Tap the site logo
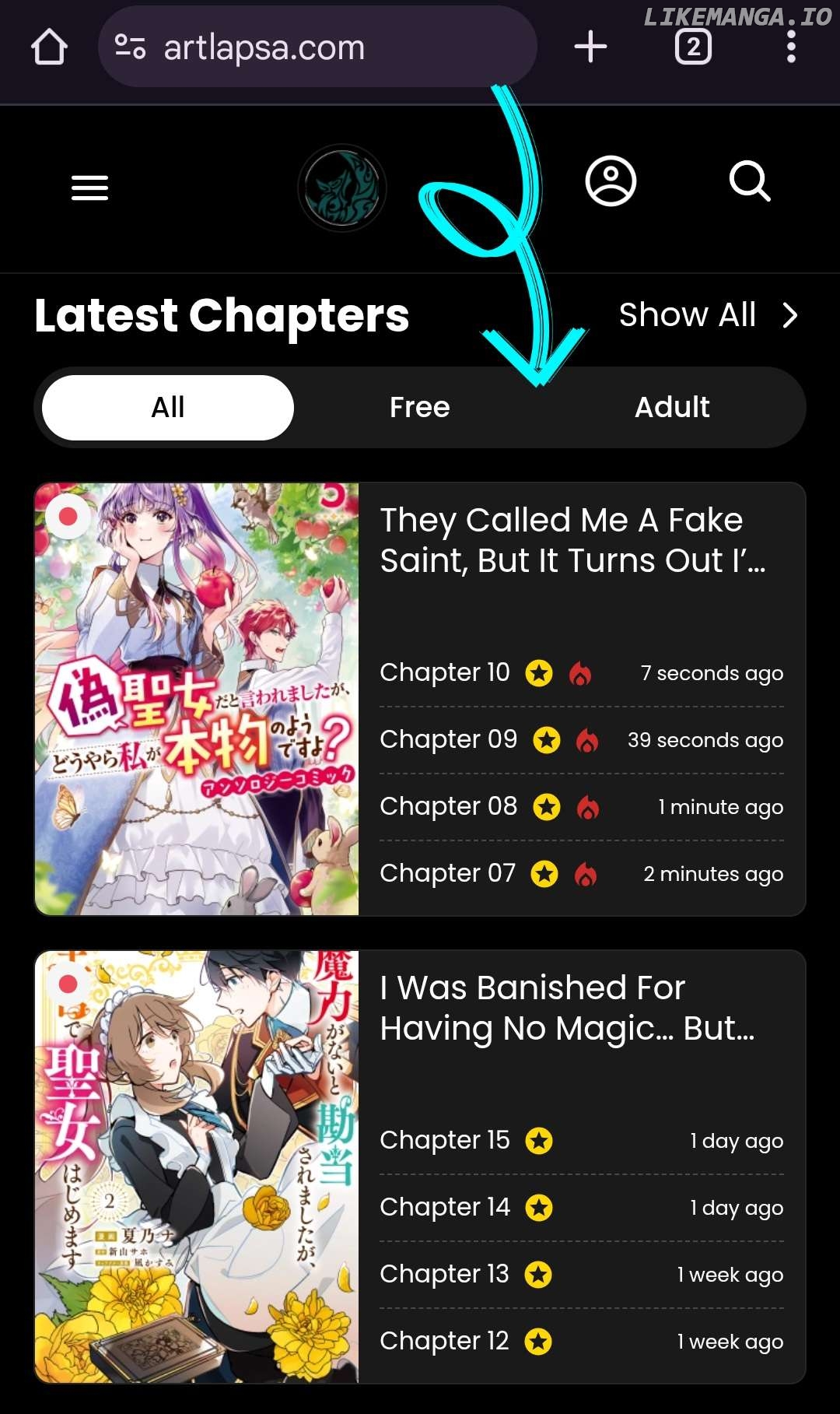The image size is (840, 1414). (x=341, y=188)
